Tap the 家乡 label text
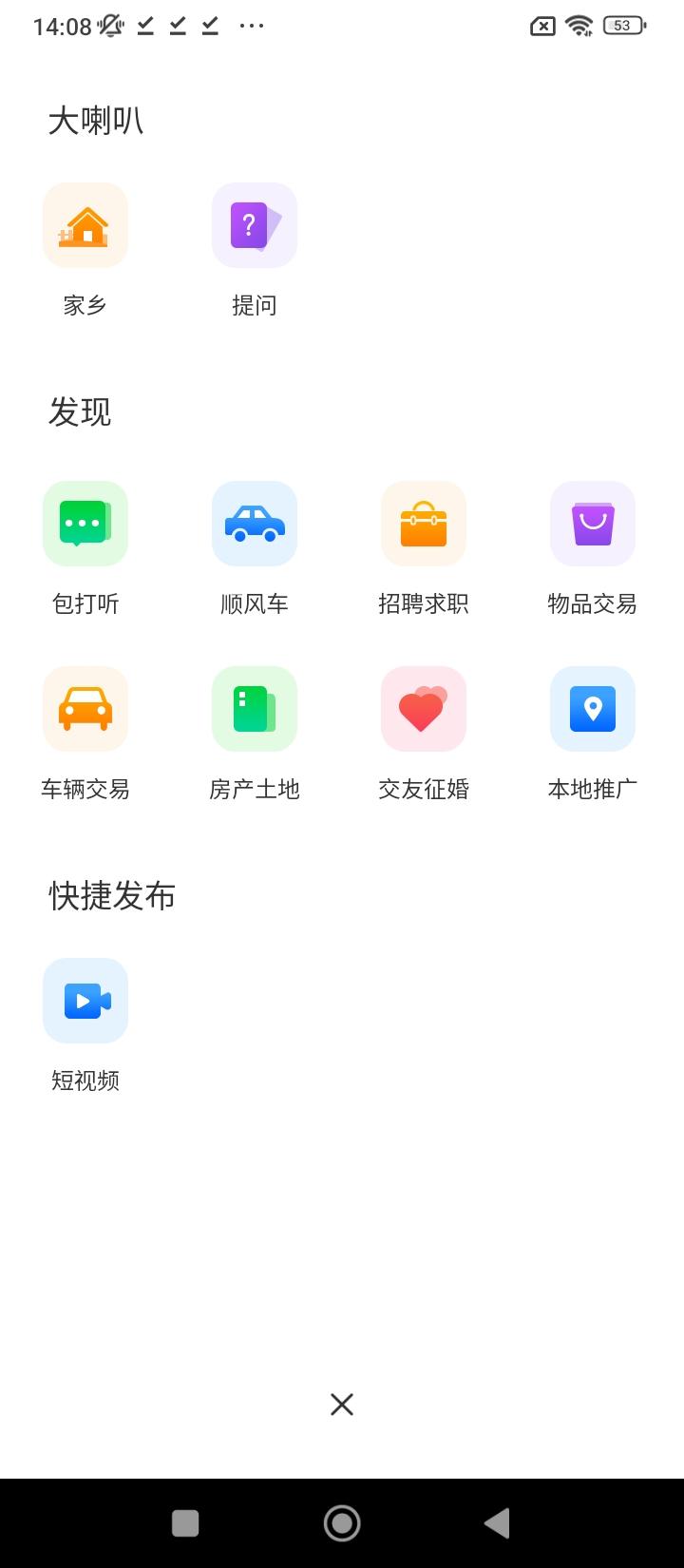Viewport: 684px width, 1568px height. pyautogui.click(x=85, y=304)
